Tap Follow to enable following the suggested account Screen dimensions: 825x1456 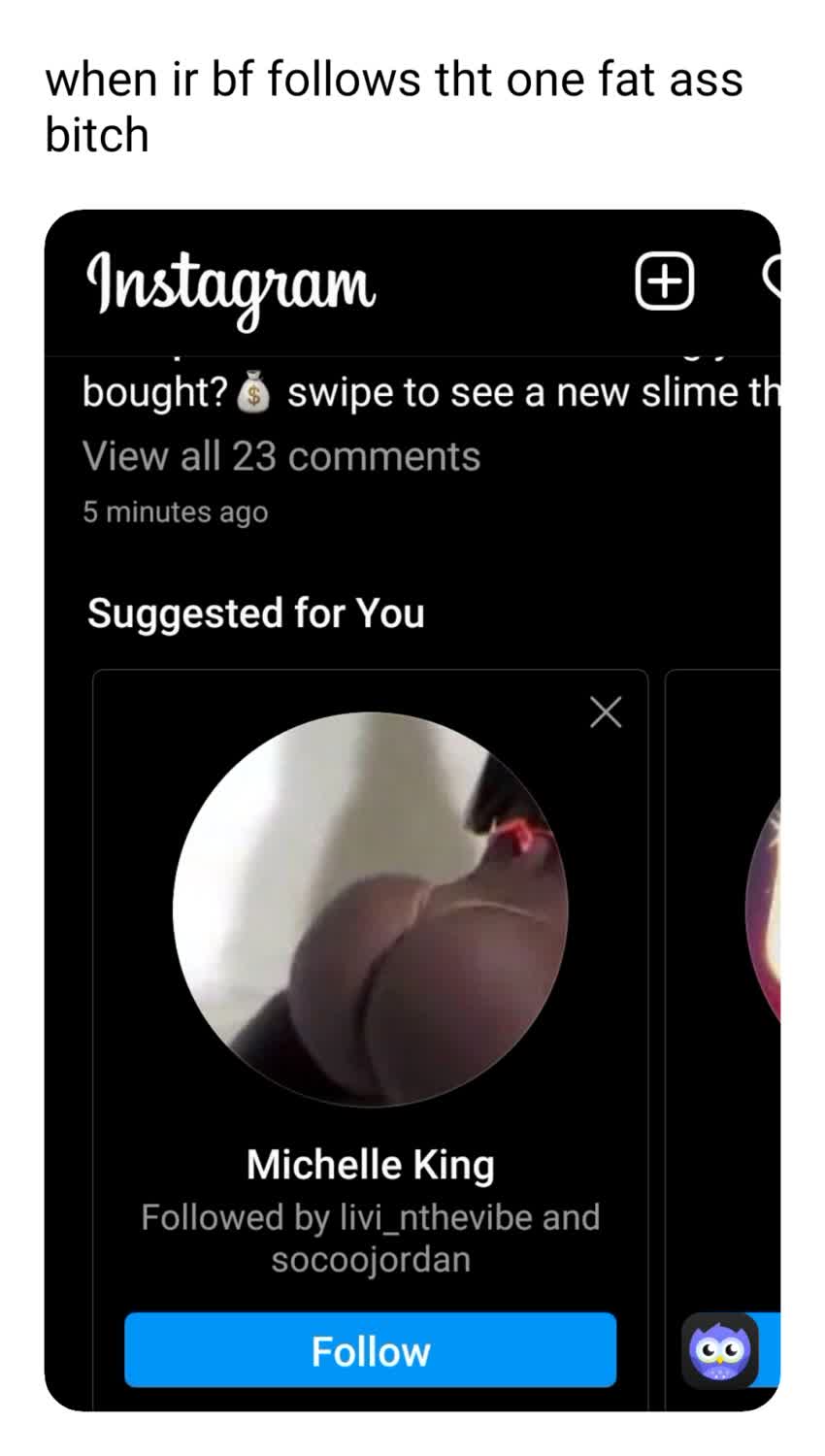click(371, 1350)
